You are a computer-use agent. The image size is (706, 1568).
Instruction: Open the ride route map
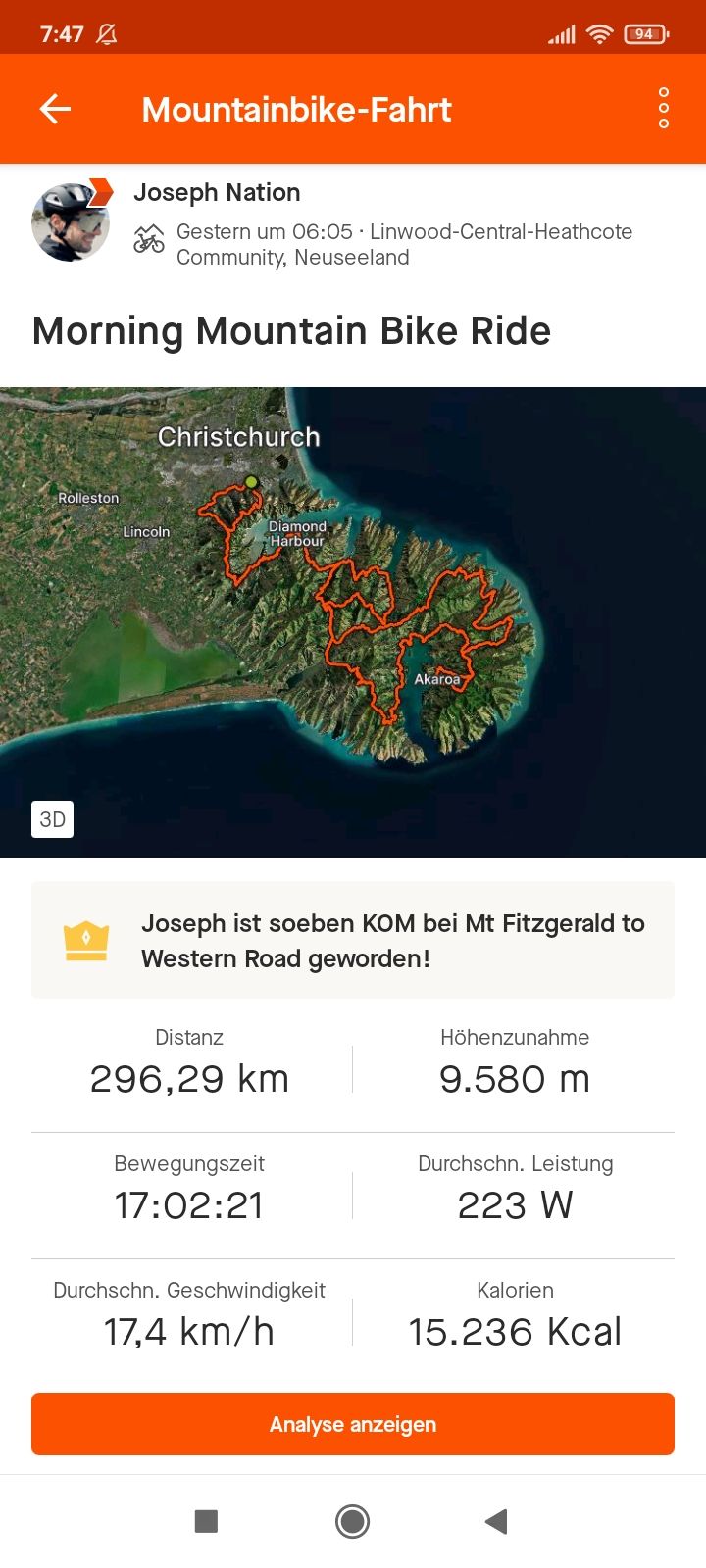pos(353,621)
